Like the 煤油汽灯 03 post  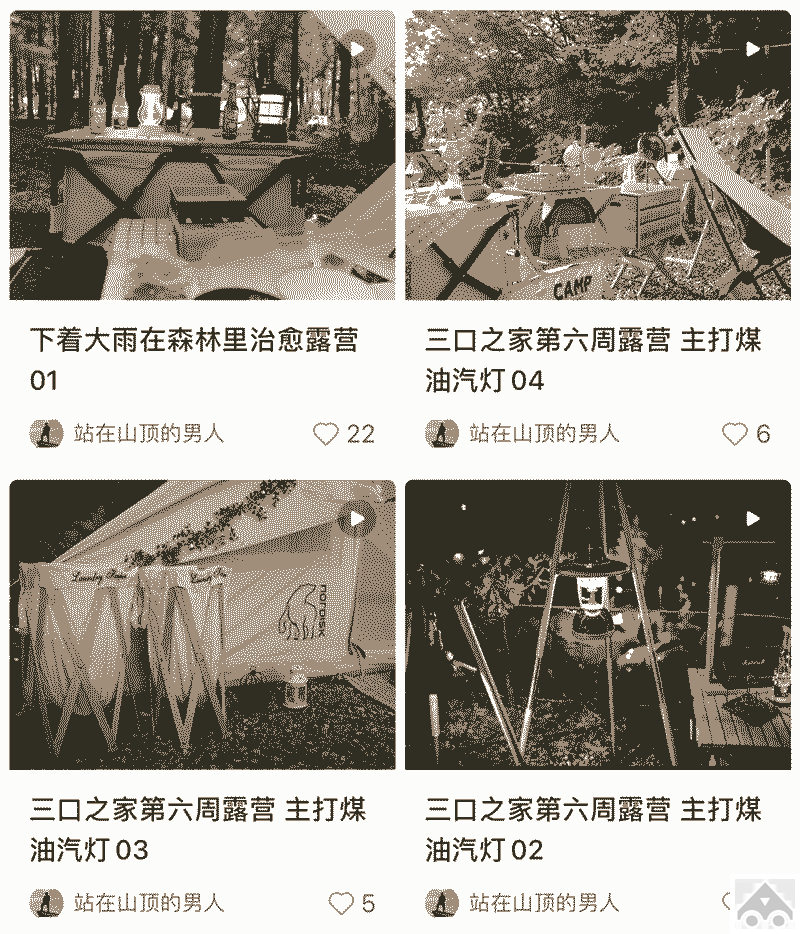point(342,904)
